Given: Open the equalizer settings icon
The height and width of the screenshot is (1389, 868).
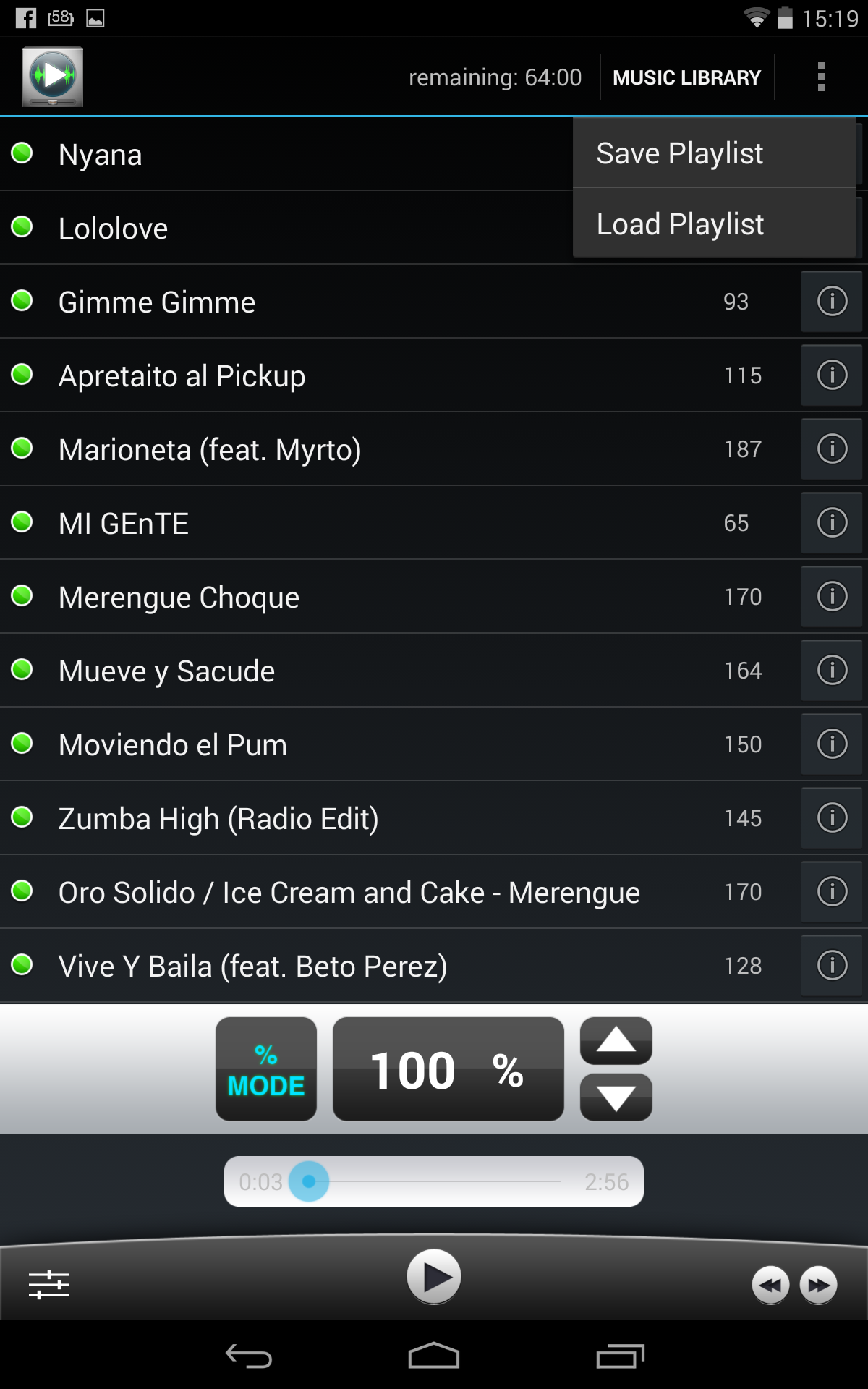Looking at the screenshot, I should 49,1285.
